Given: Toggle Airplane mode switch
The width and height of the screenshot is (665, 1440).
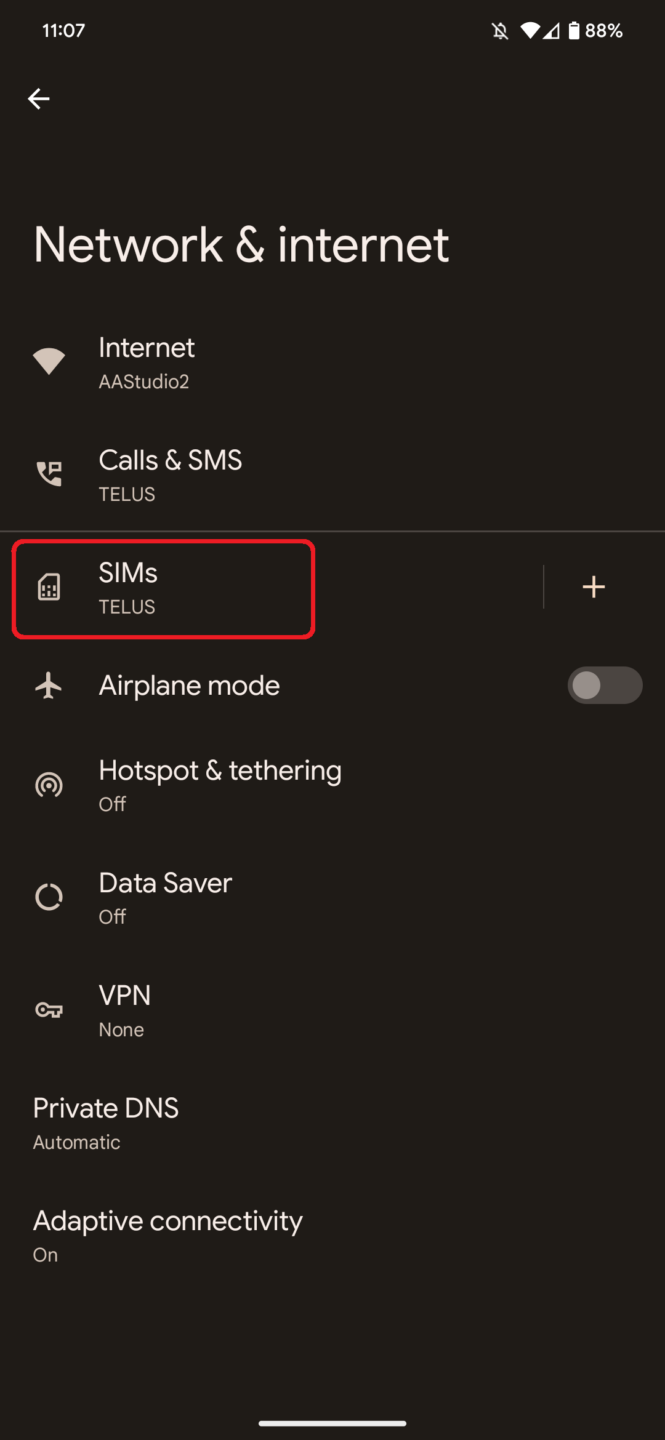Looking at the screenshot, I should pos(604,685).
